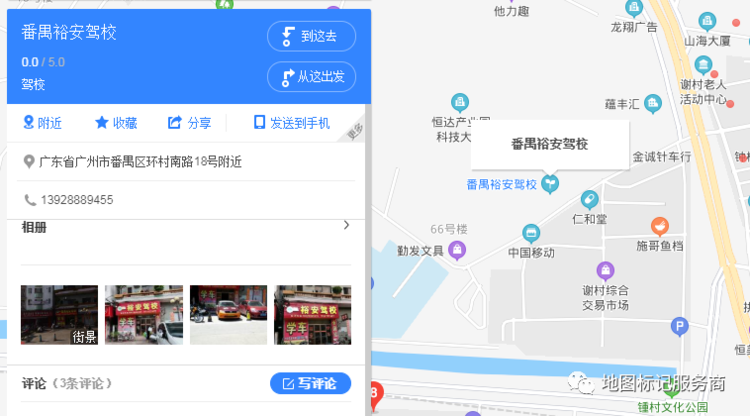Choose 发送到手机 to send to phone
Screen dimensions: 750x416
pos(291,123)
